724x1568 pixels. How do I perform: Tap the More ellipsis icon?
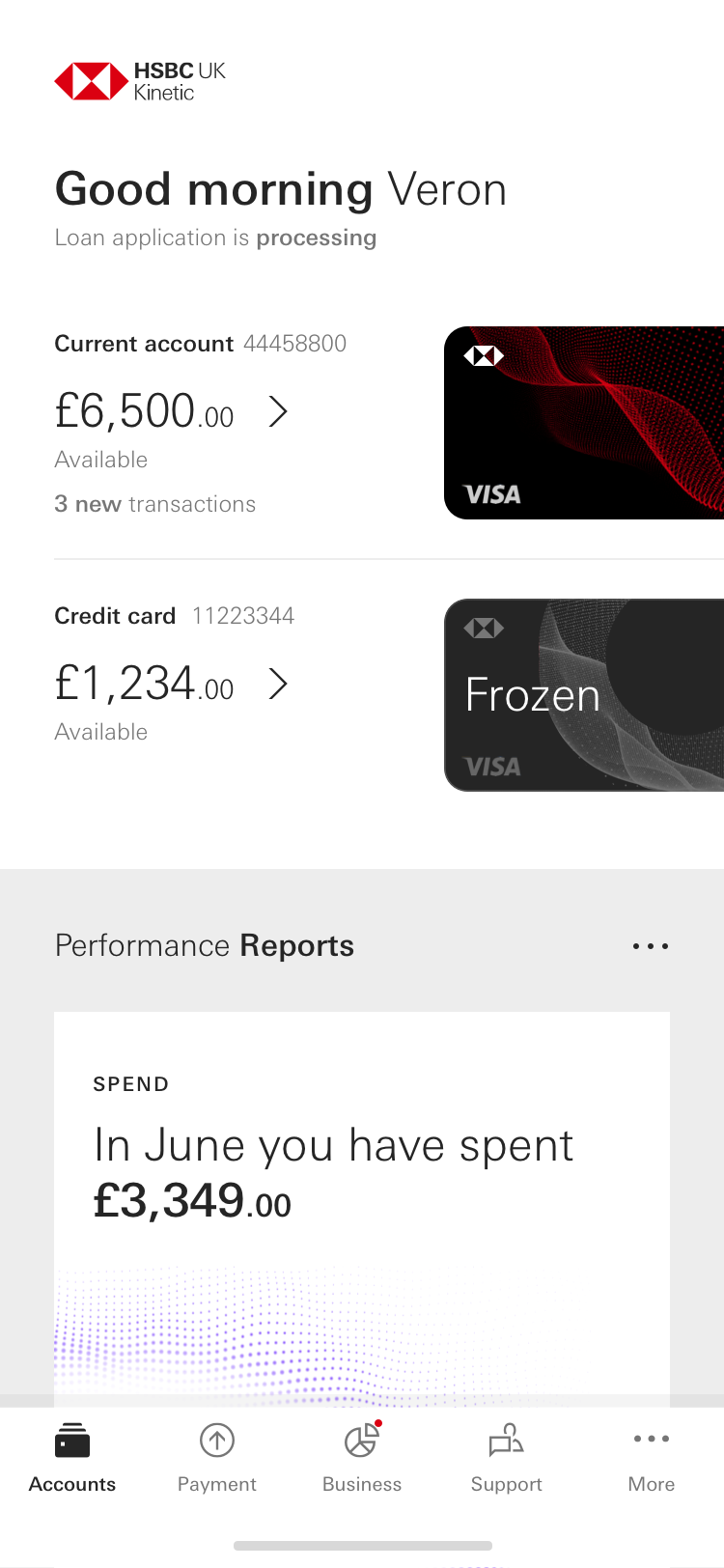click(651, 1440)
